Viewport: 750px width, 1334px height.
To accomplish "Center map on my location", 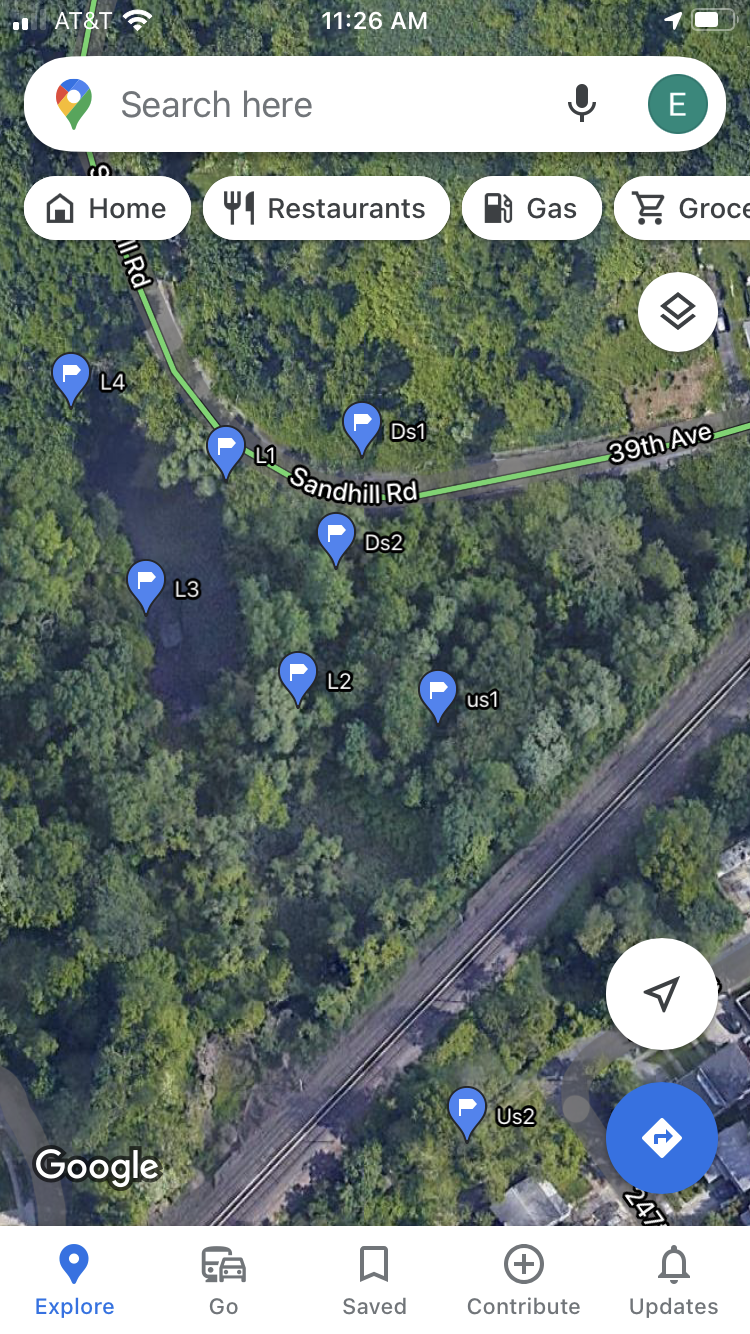I will (661, 993).
